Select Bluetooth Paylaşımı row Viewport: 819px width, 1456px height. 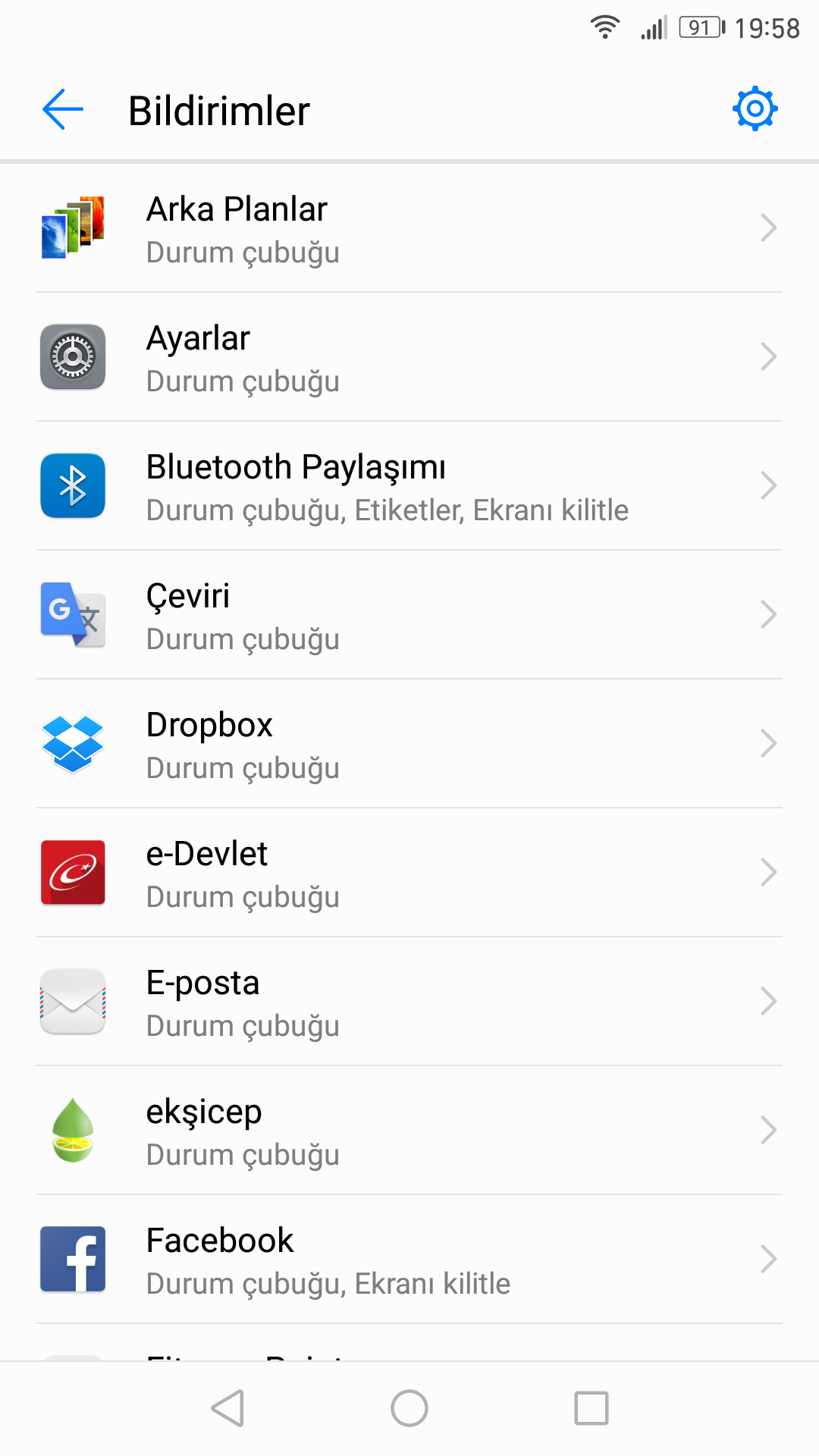click(x=409, y=486)
